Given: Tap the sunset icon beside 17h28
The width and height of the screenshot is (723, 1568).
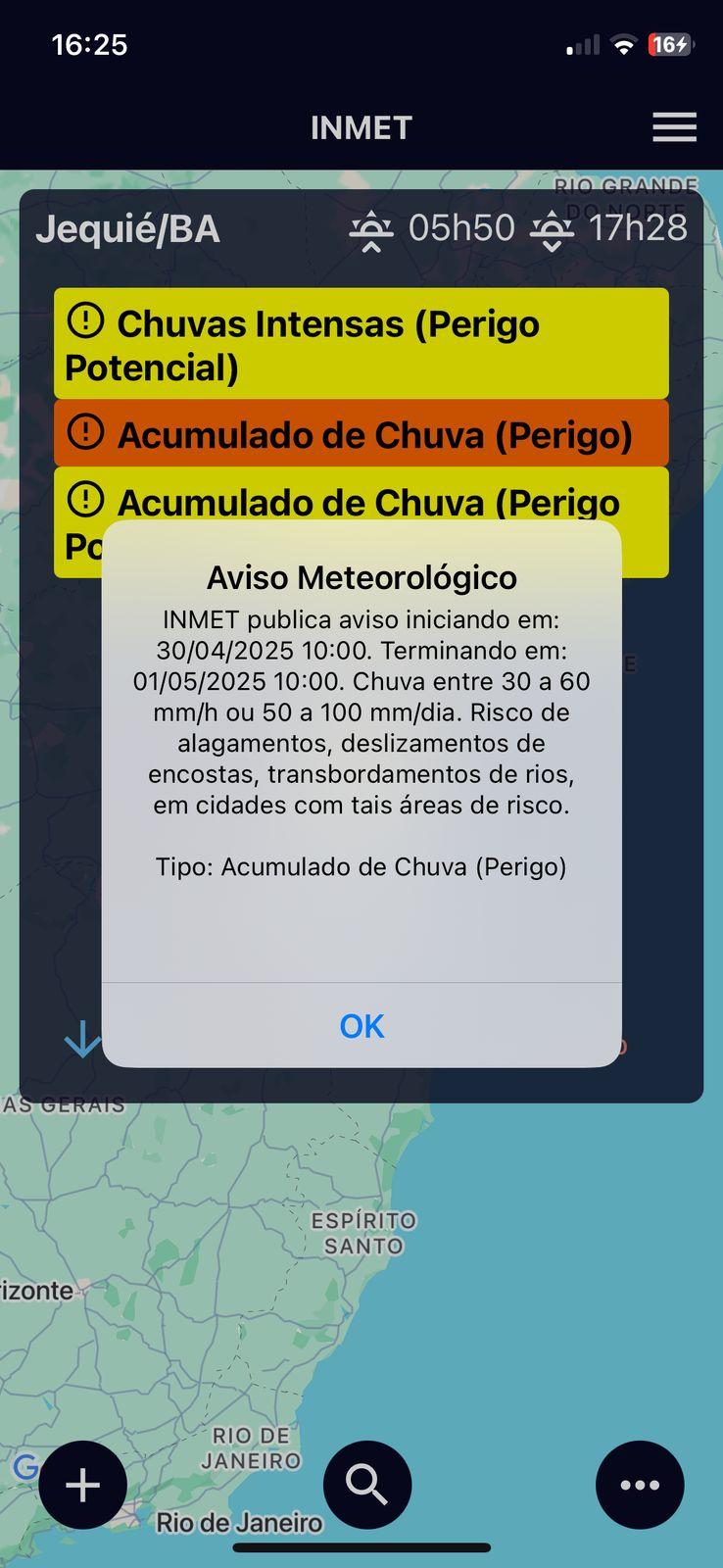Looking at the screenshot, I should coord(552,227).
